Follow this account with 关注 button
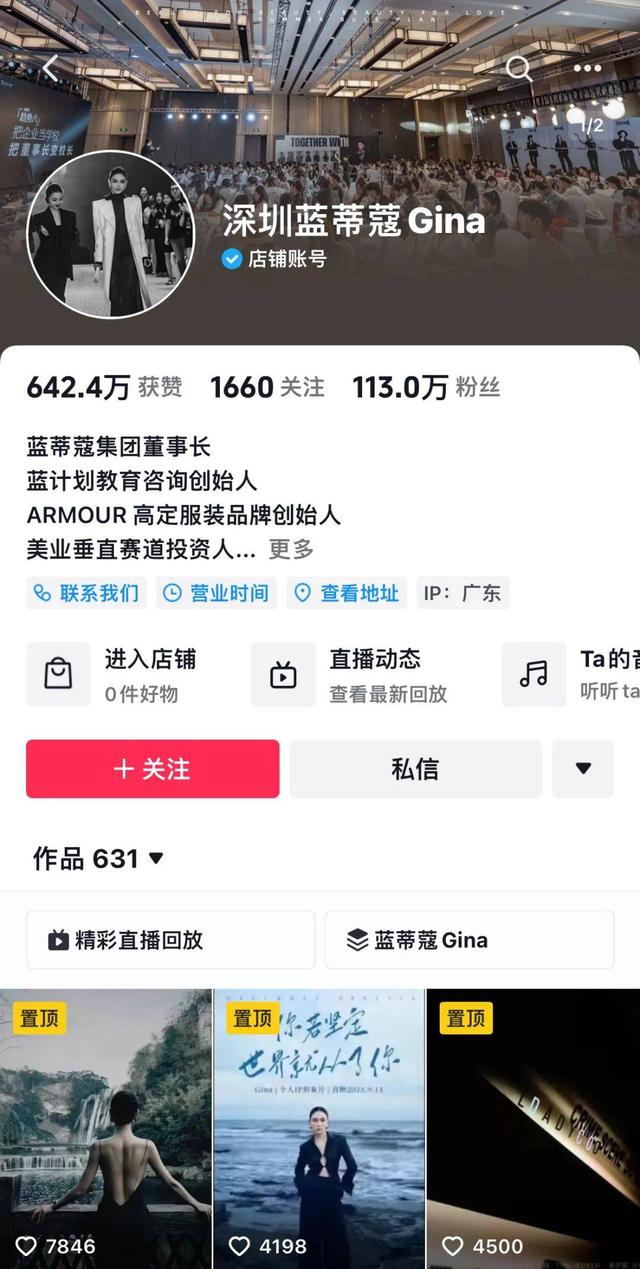 click(x=153, y=769)
